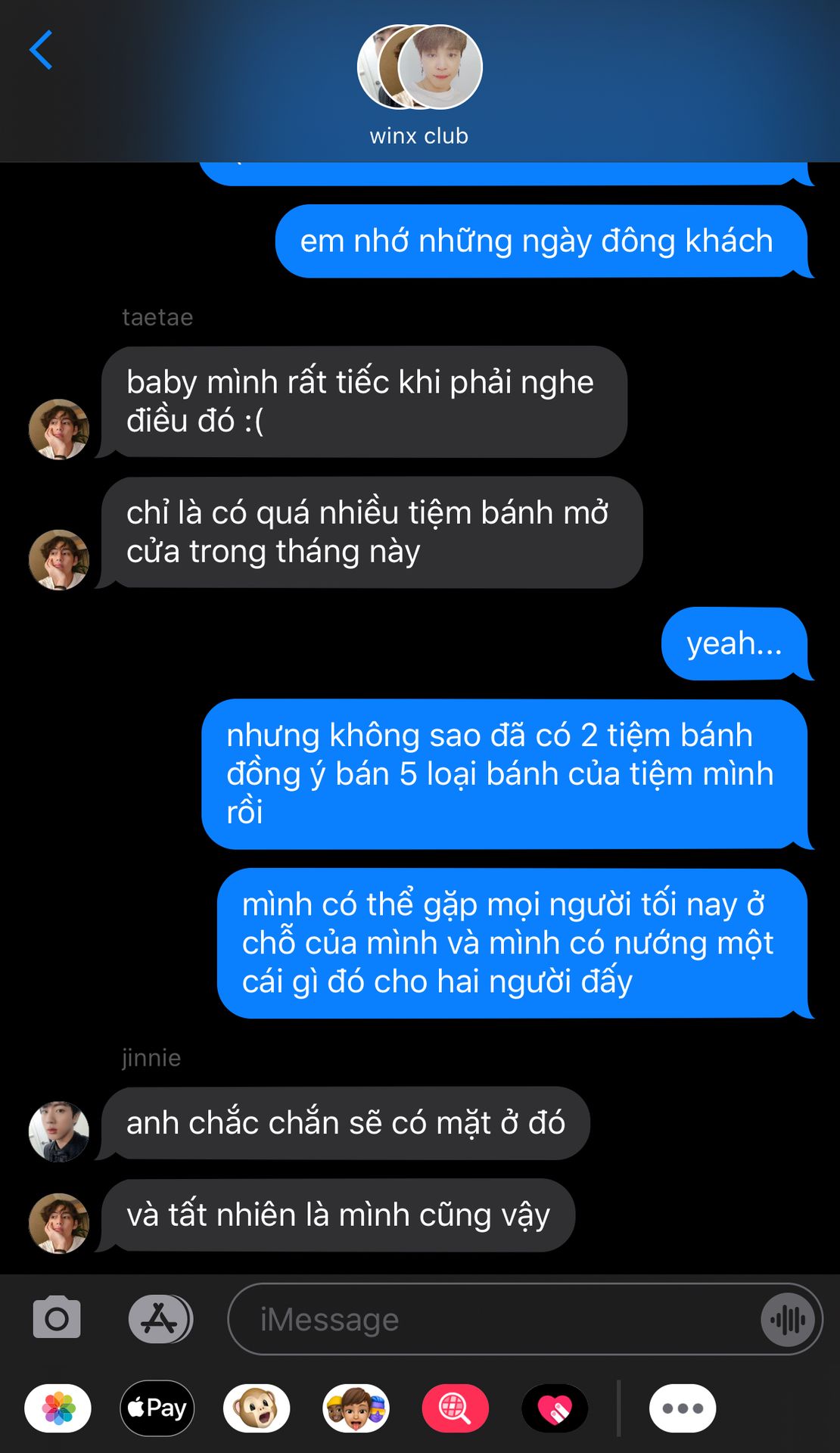Open Digital Touch heart app

[555, 1408]
